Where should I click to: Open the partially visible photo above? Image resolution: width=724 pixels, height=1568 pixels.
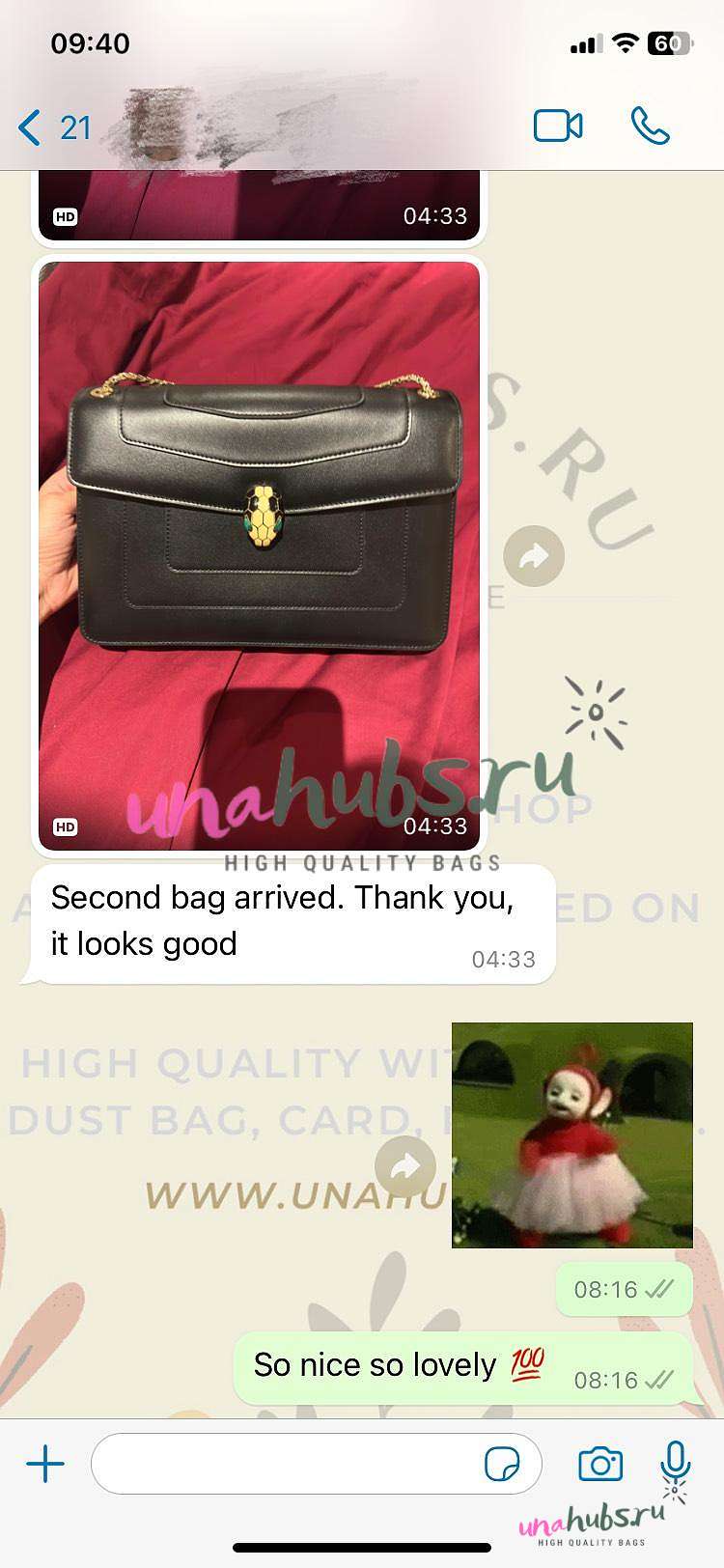[259, 205]
